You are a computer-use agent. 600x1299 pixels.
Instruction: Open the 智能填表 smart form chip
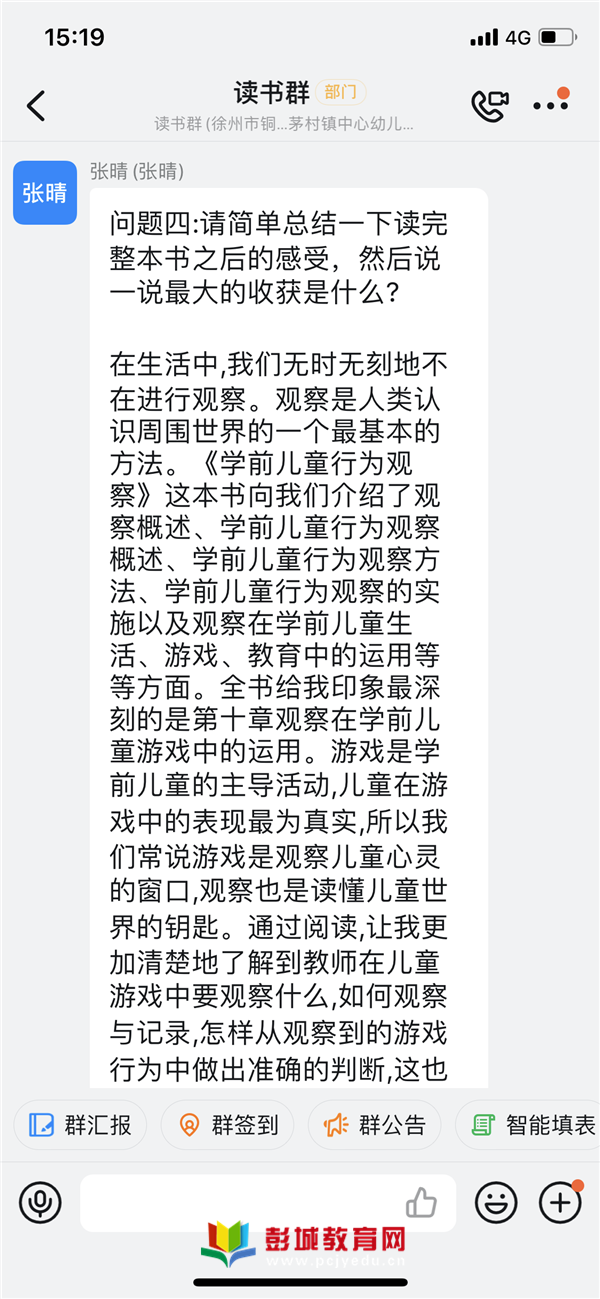528,1125
